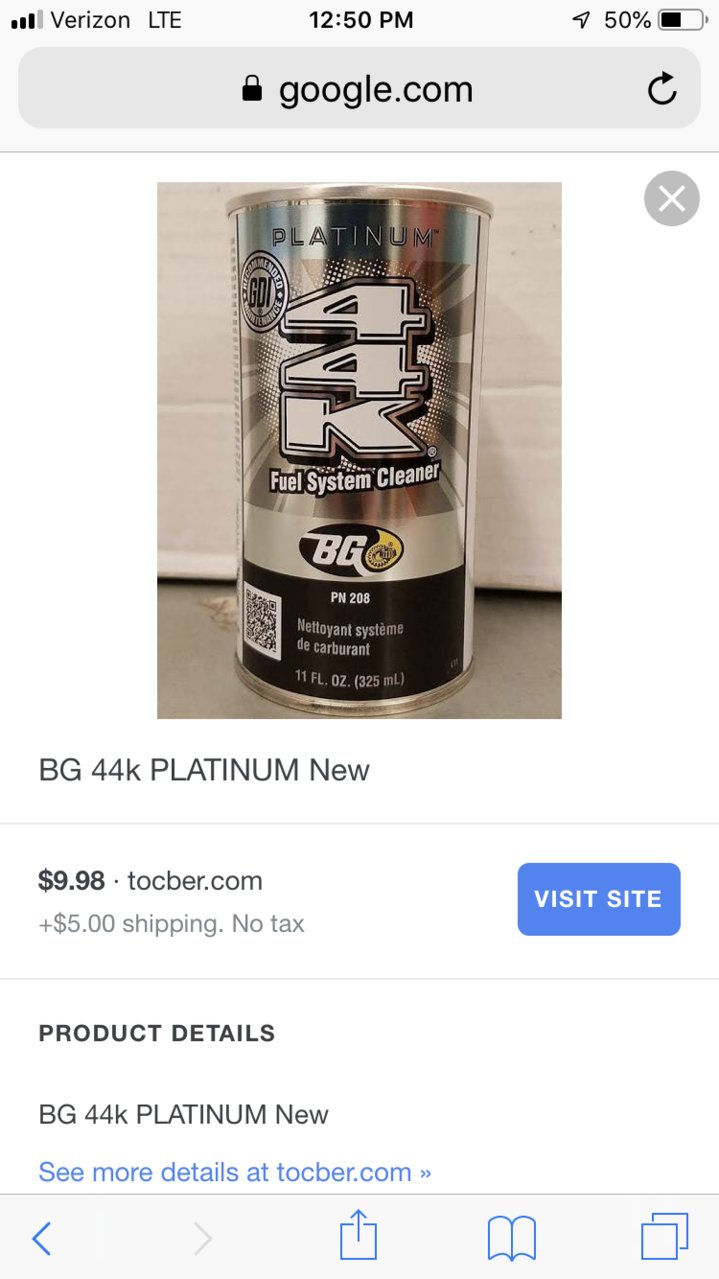Screen dimensions: 719x1279
Task: Show open tabs
Action: click(x=664, y=1238)
